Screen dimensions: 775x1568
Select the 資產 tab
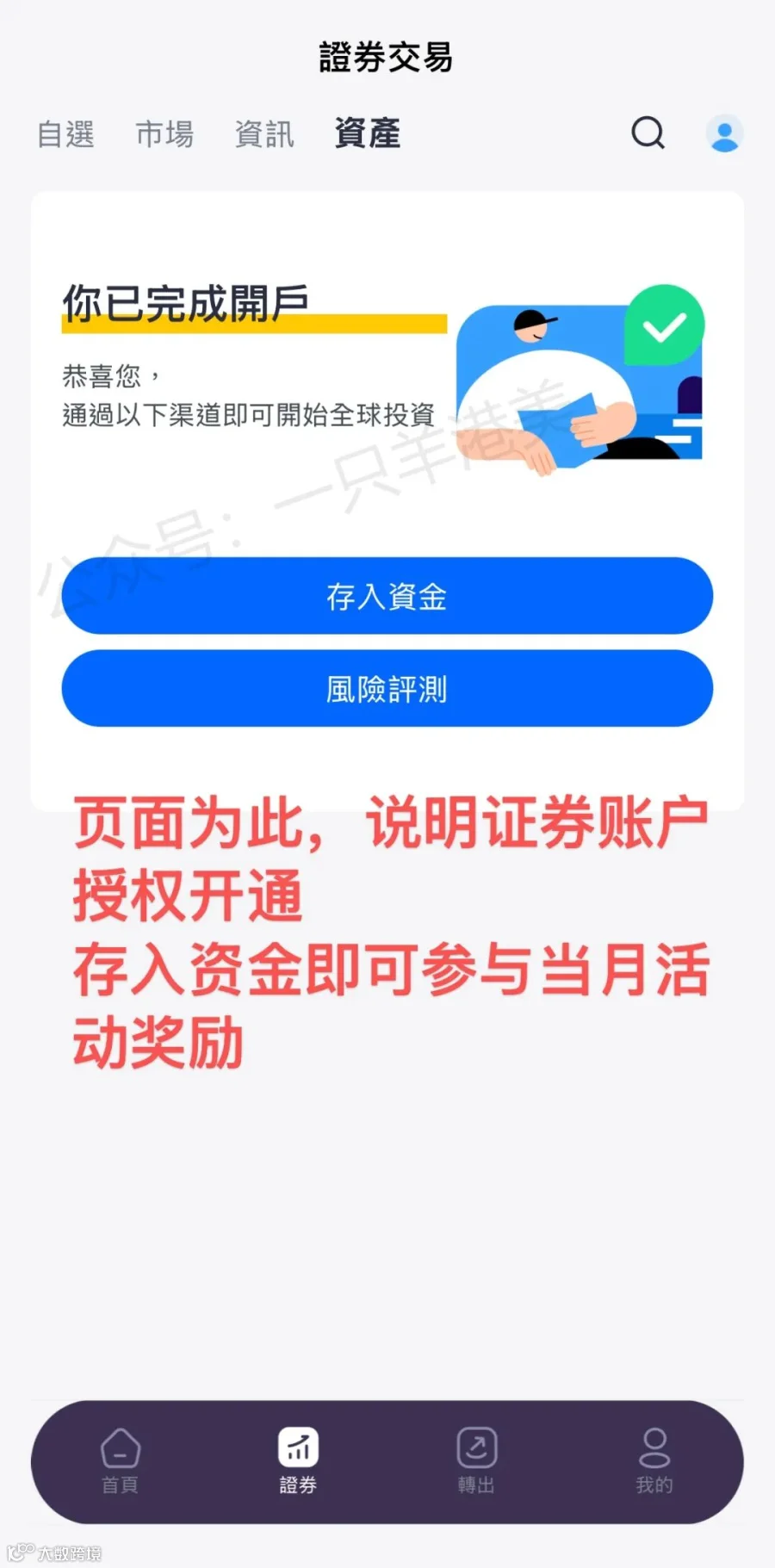368,133
